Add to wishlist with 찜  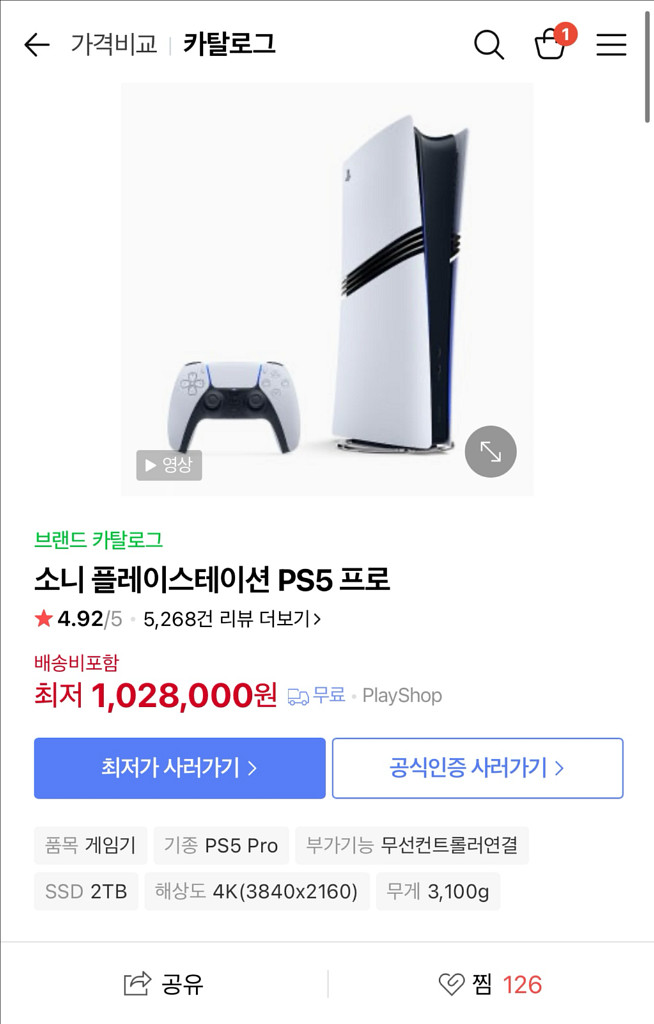point(490,984)
